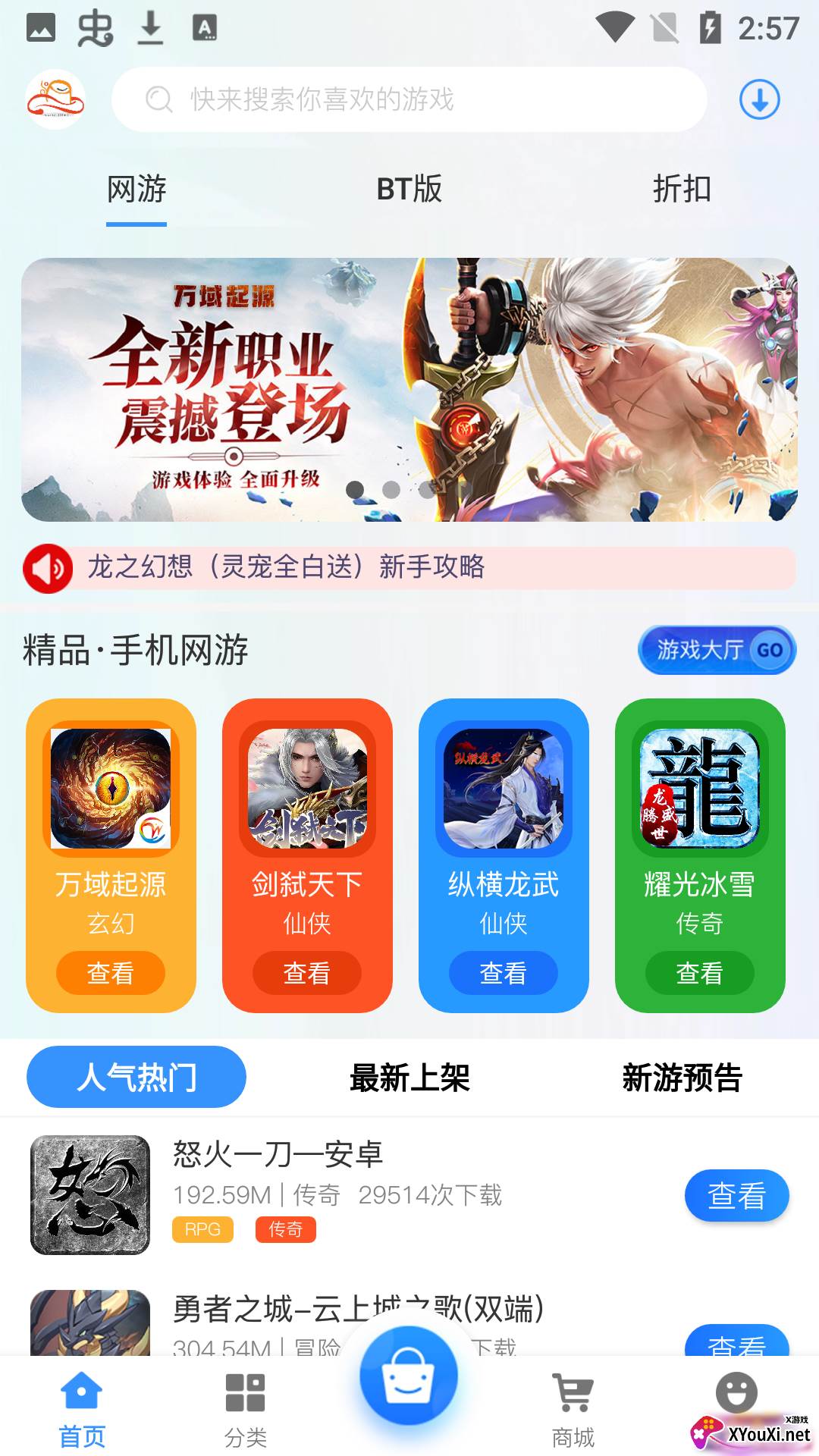819x1456 pixels.
Task: Tap the center shopping bag button
Action: coord(409,1375)
